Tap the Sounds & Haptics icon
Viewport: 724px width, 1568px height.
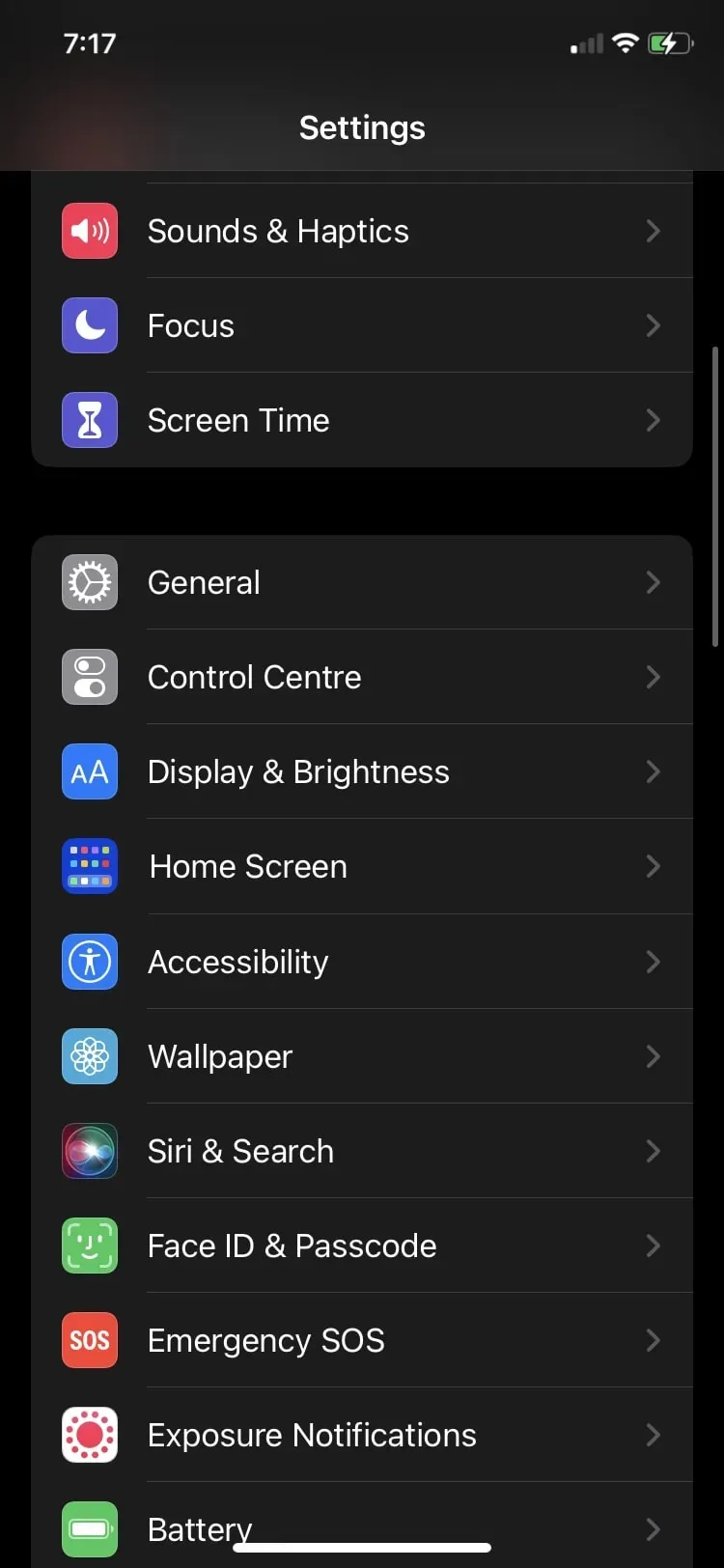pos(89,231)
